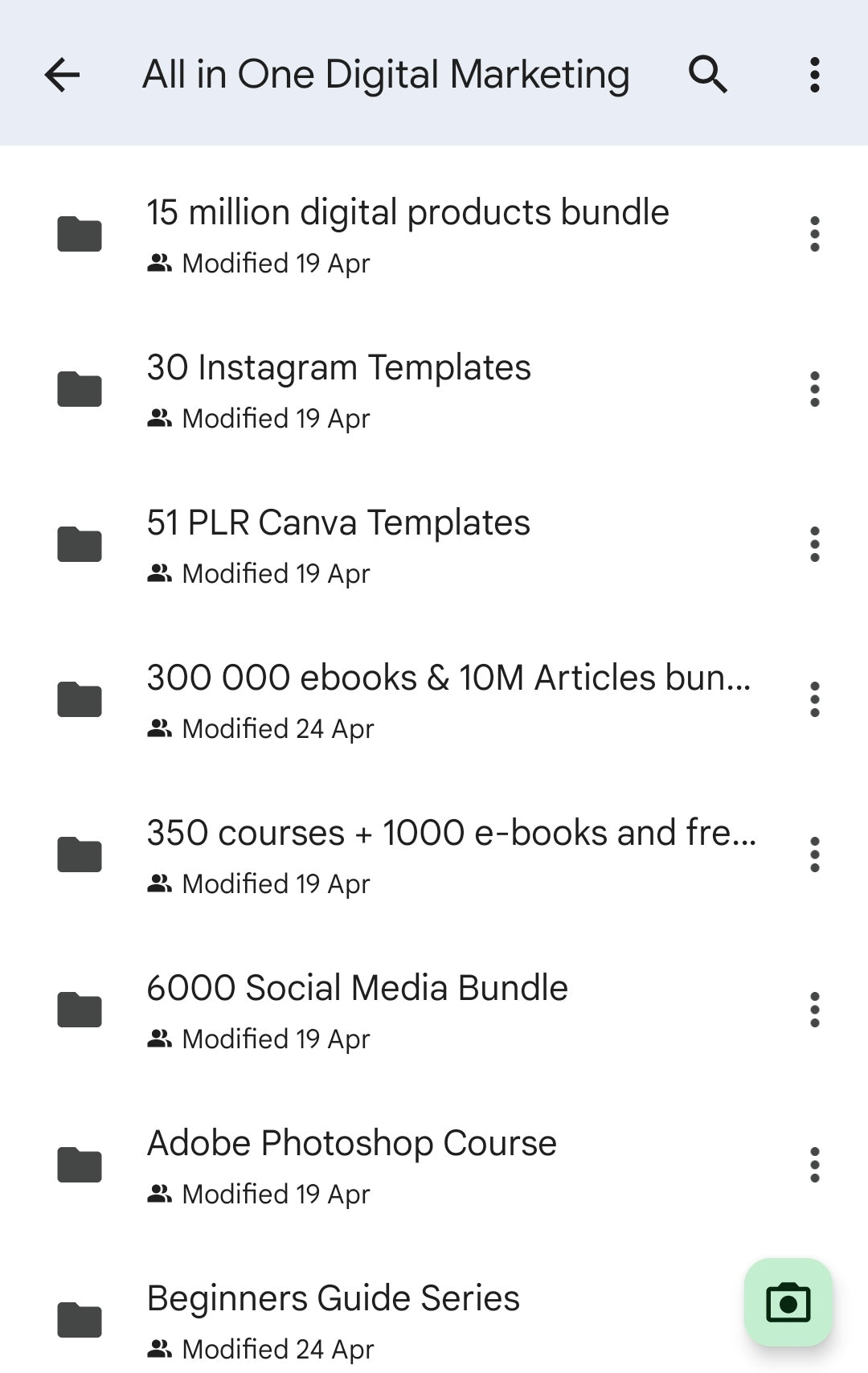Go back with the arrow icon

63,75
